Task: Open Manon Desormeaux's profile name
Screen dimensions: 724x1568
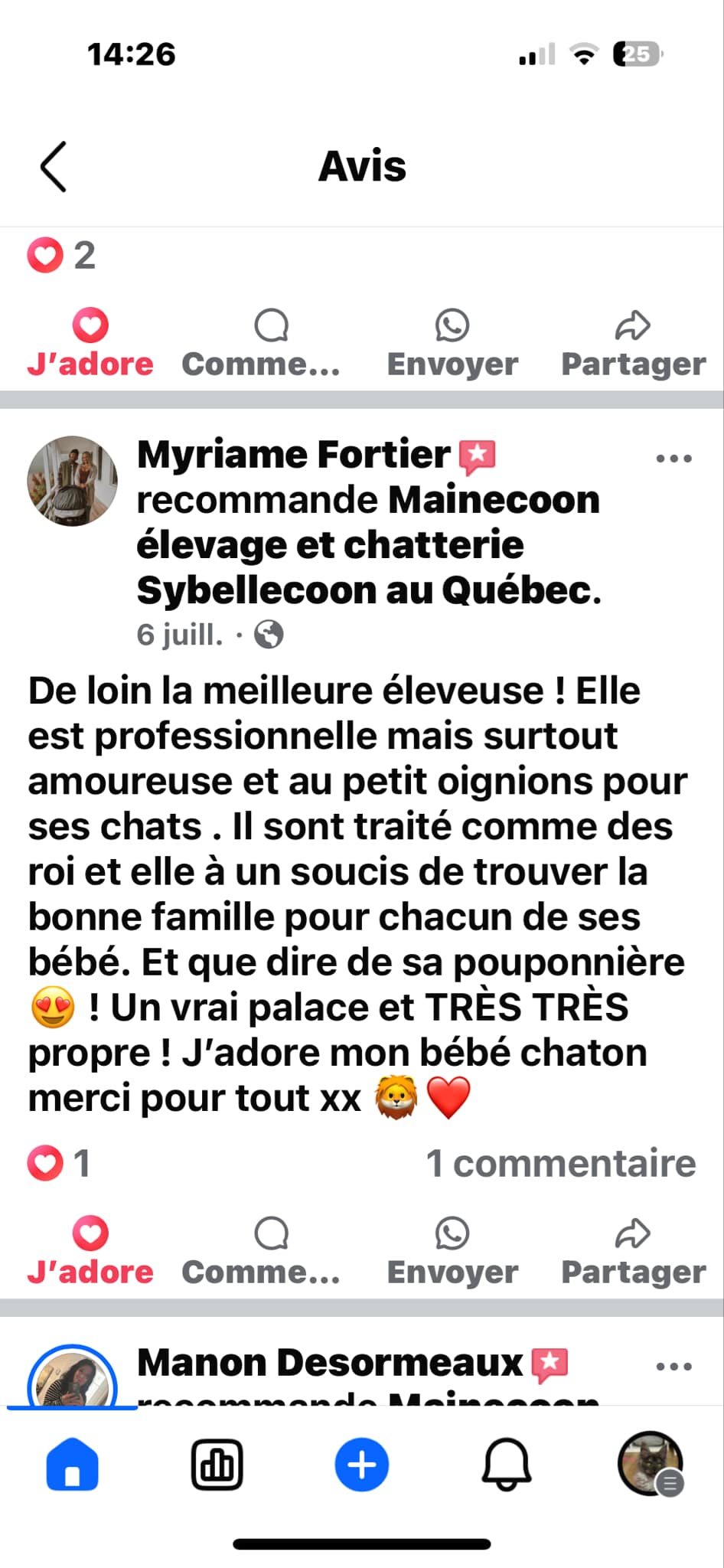Action: [x=330, y=1363]
